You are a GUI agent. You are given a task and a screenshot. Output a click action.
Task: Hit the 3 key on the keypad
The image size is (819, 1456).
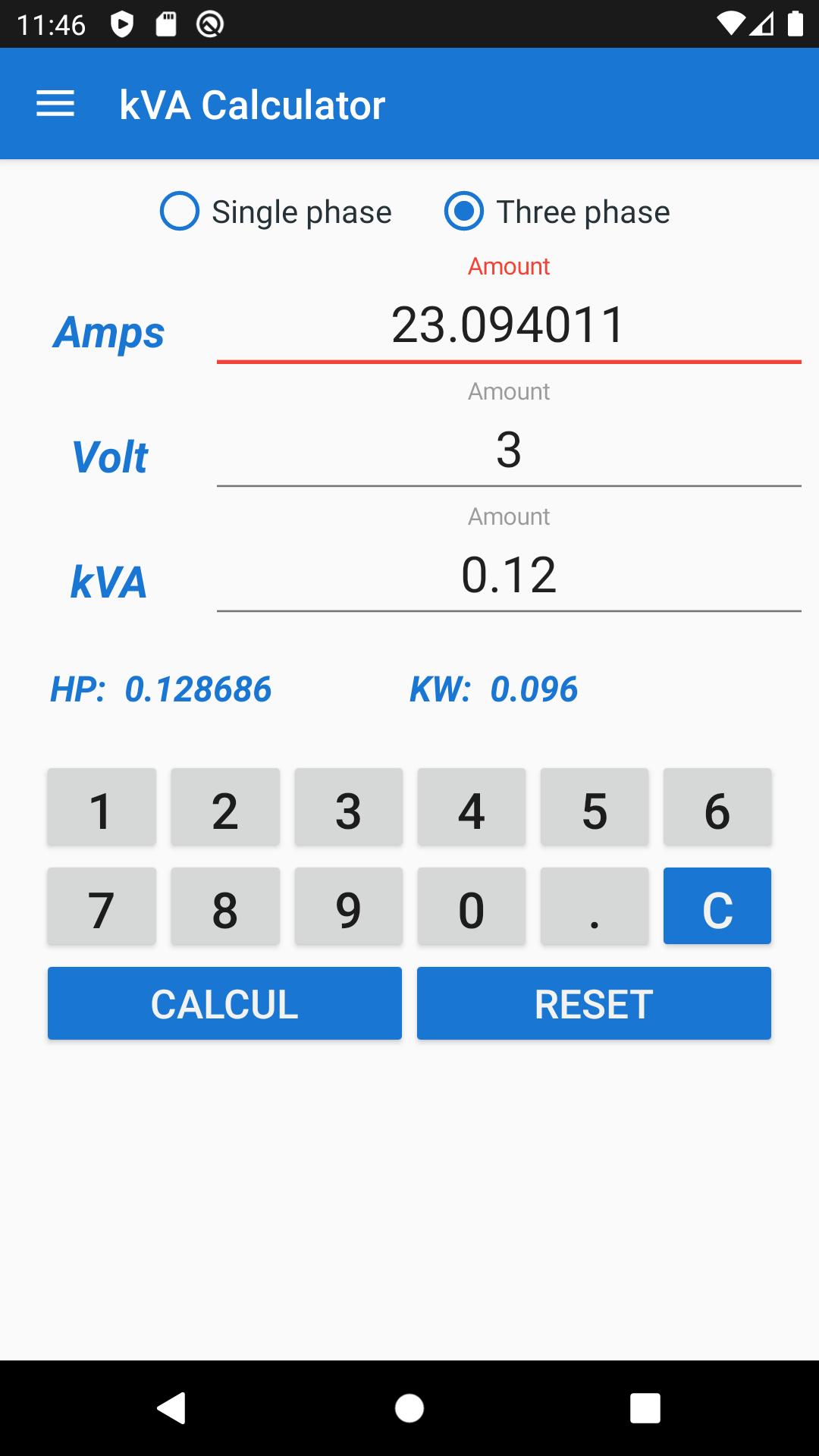point(348,808)
